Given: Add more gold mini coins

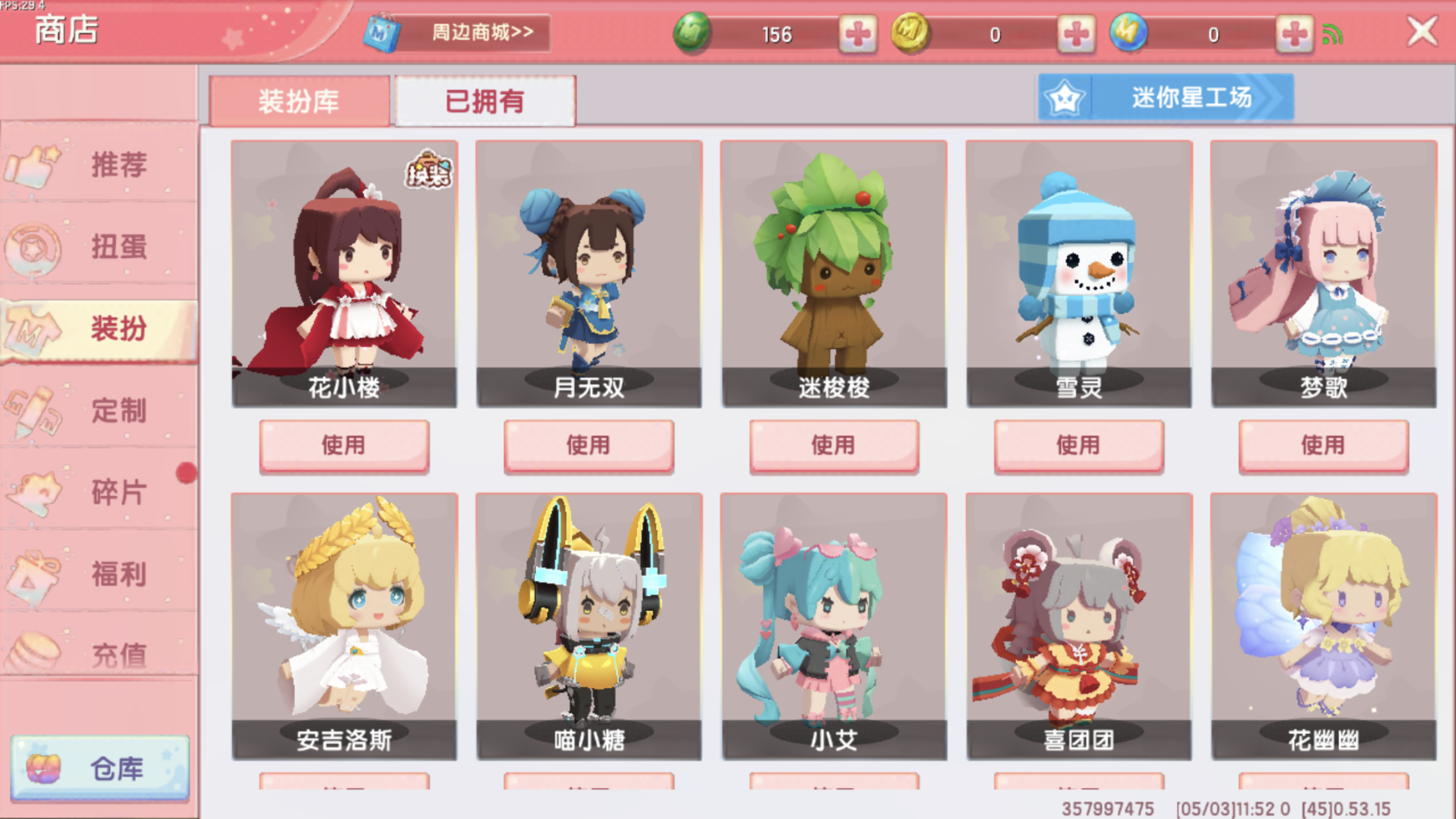Looking at the screenshot, I should point(1076,34).
